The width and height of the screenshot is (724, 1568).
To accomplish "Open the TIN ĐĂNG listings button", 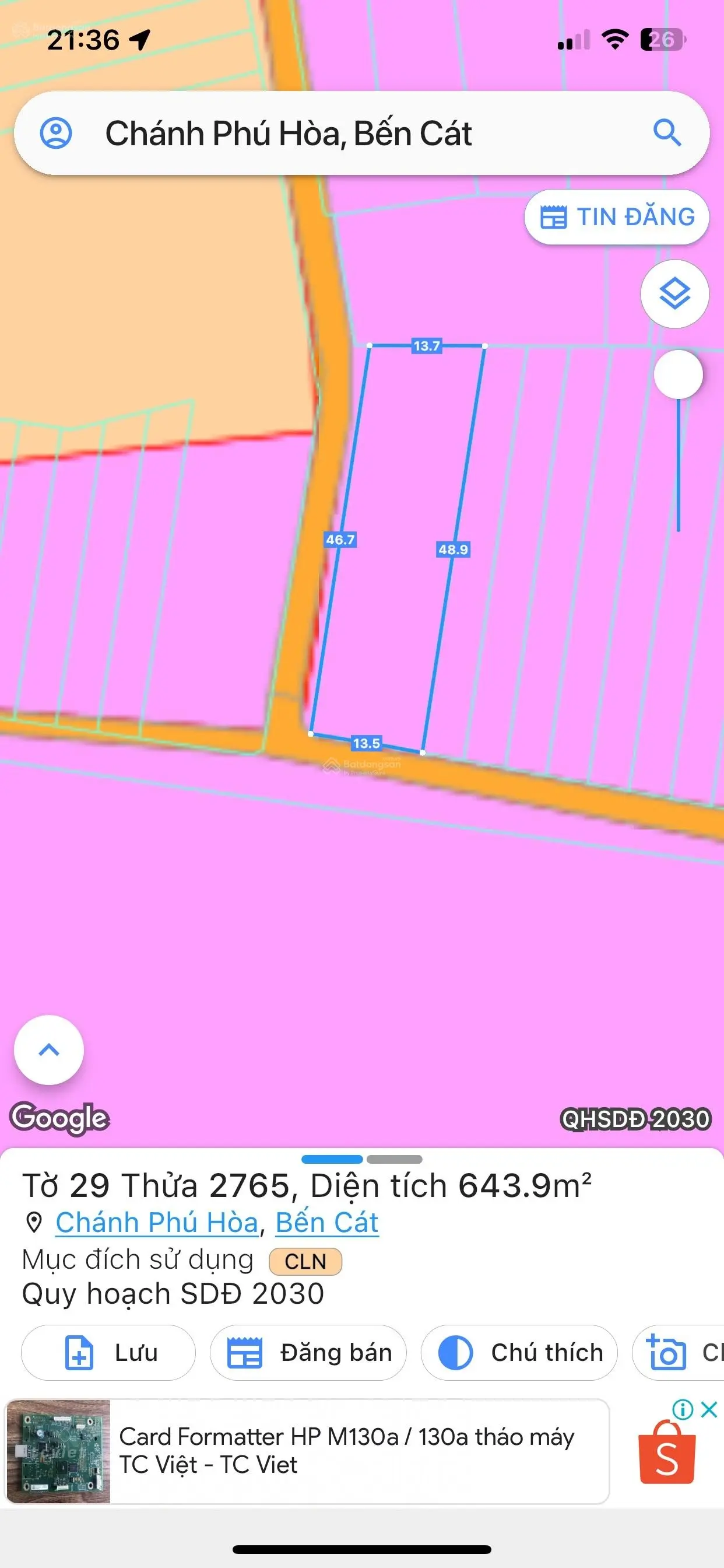I will tap(617, 218).
